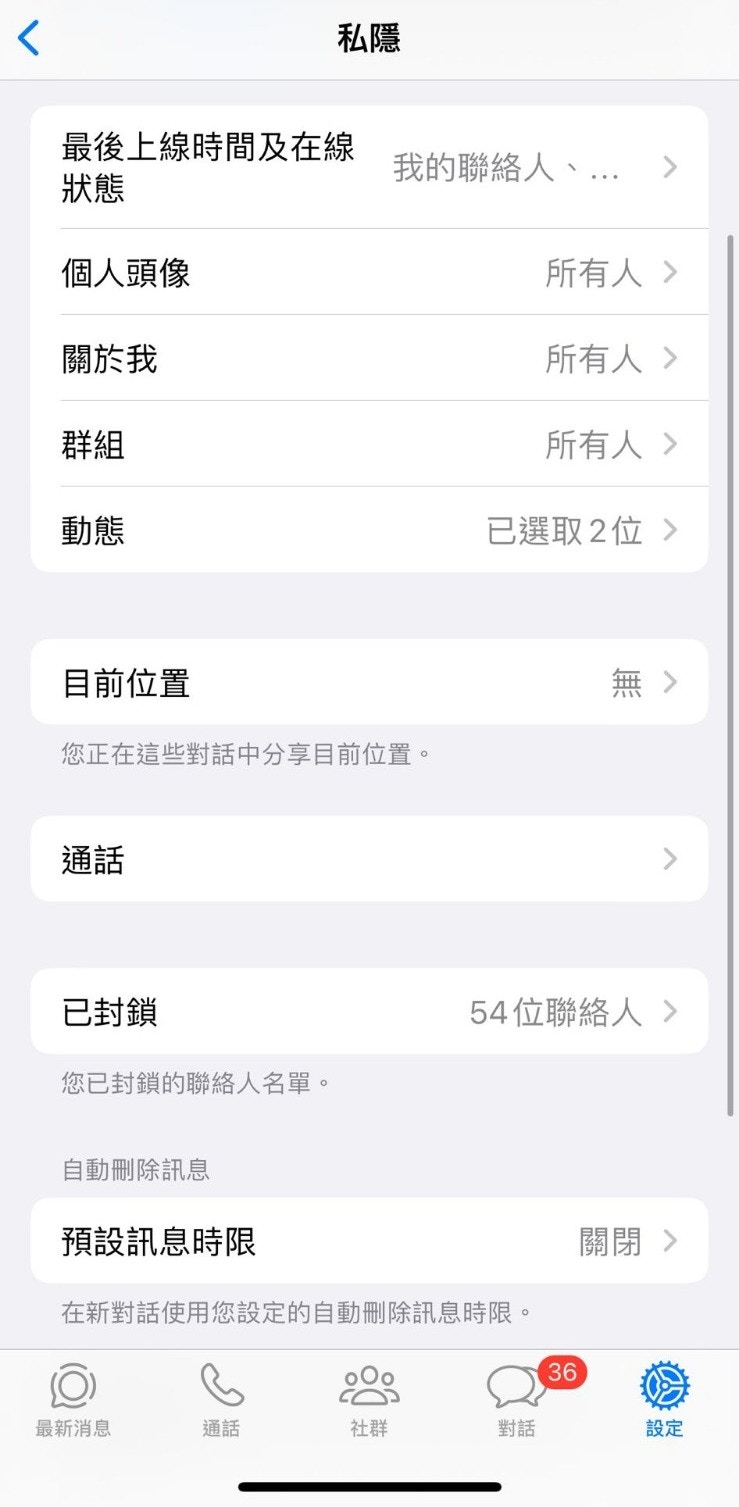View the 已封鎖 contacts list
This screenshot has width=739, height=1507.
pyautogui.click(x=369, y=1011)
